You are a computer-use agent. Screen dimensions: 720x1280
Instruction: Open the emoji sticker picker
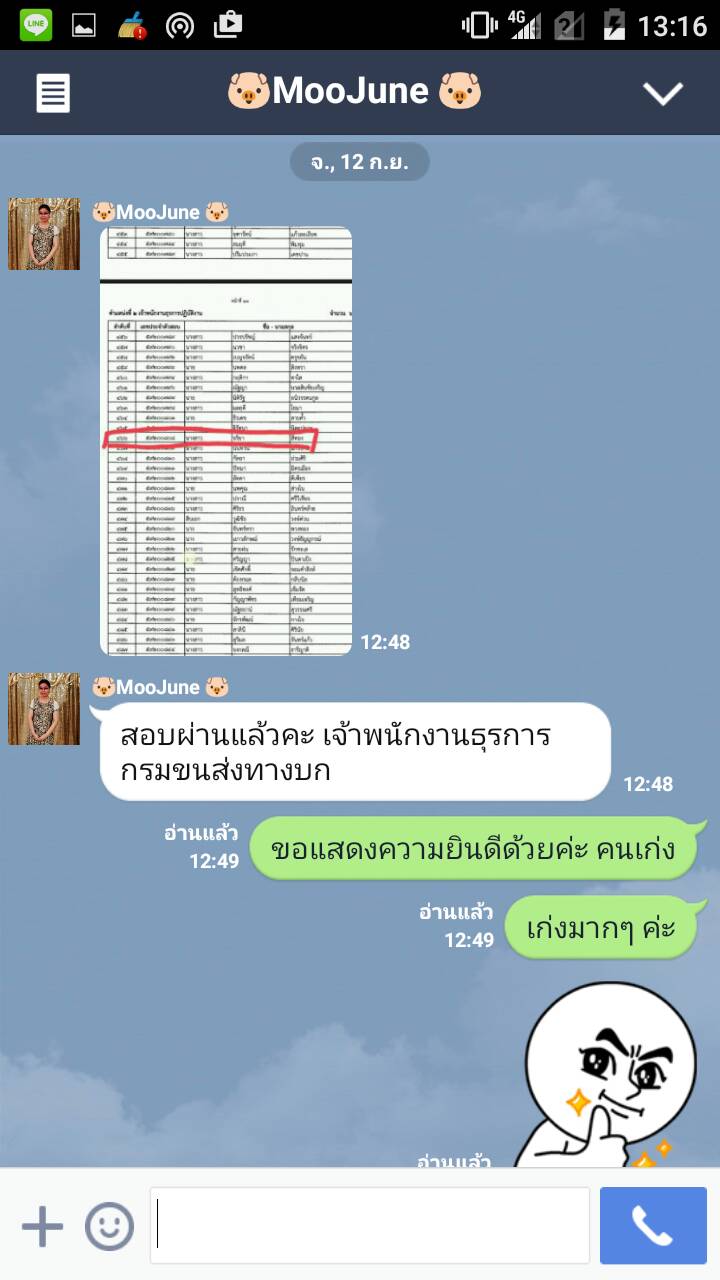(x=109, y=1226)
